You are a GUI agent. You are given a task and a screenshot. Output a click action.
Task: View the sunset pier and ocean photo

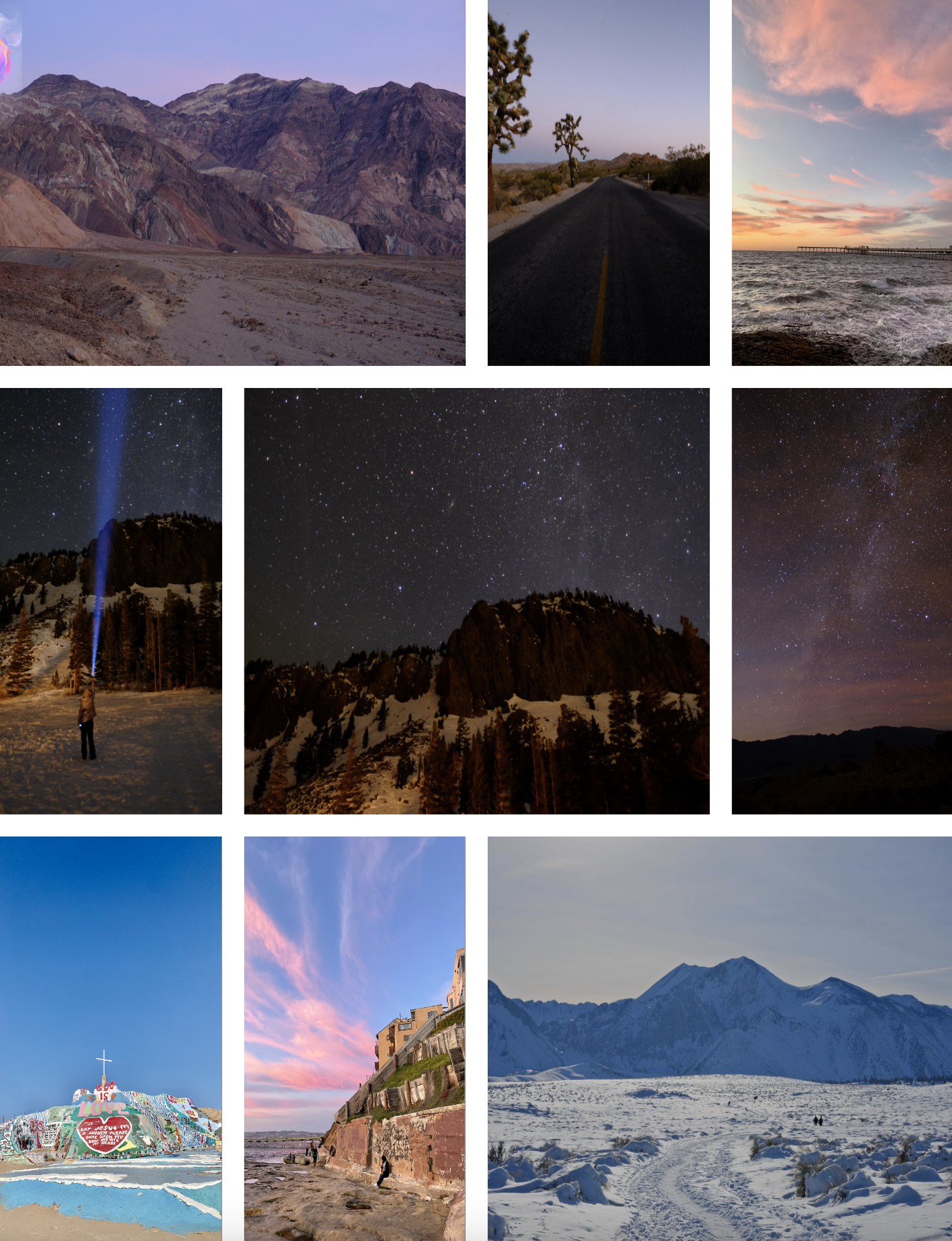click(x=841, y=182)
